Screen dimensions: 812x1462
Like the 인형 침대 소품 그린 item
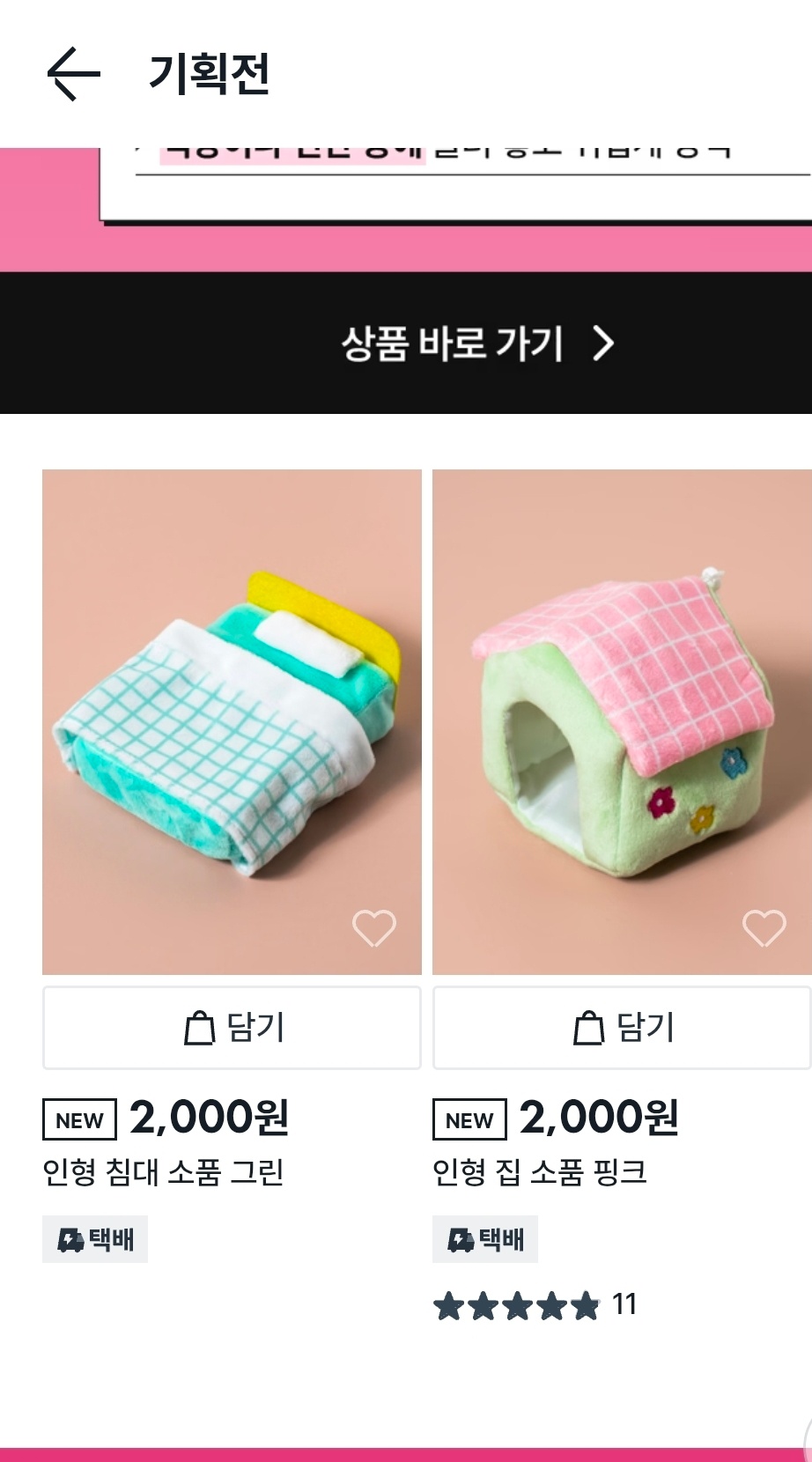click(x=374, y=927)
